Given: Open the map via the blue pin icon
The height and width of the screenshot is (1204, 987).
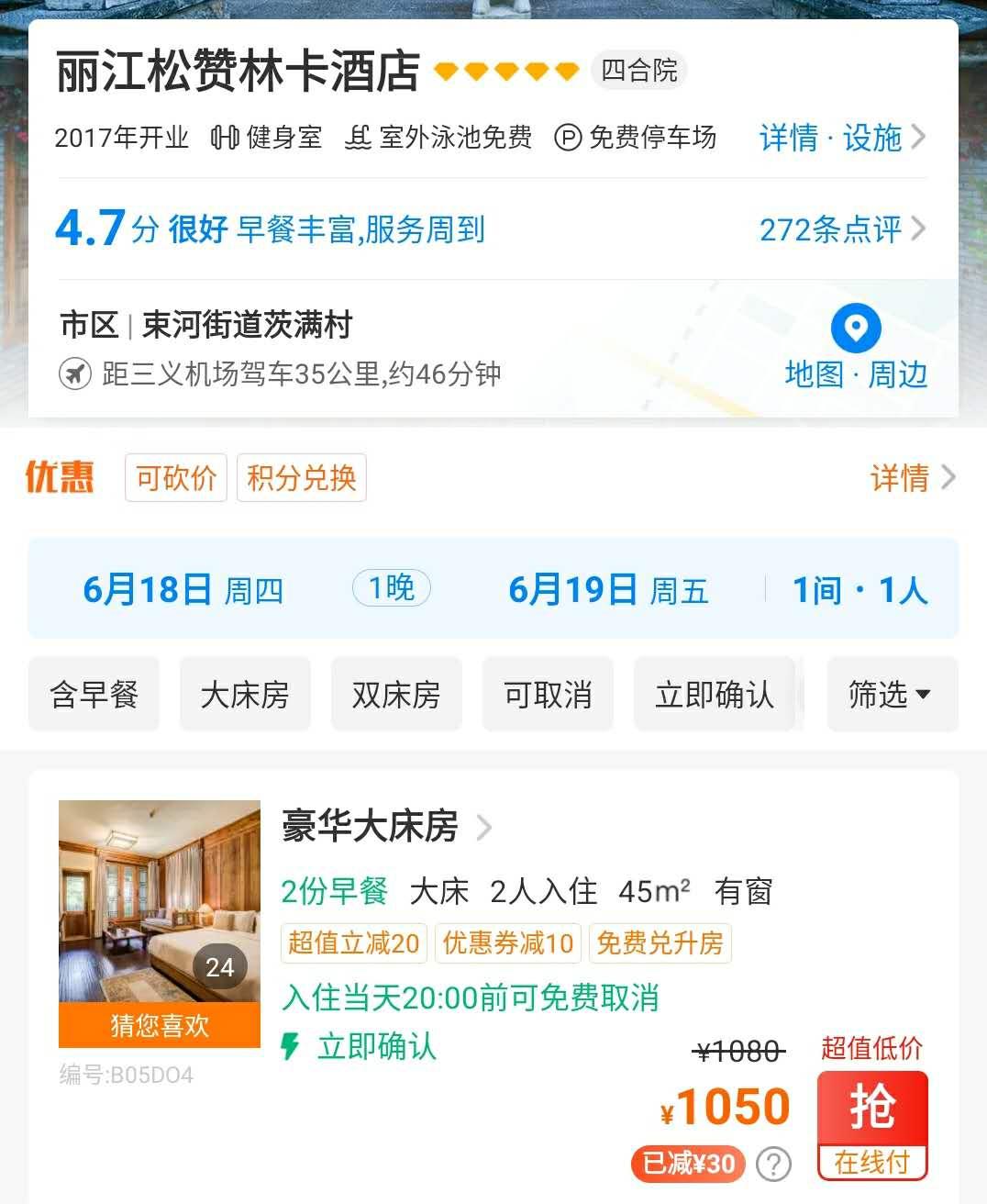Looking at the screenshot, I should tap(855, 328).
